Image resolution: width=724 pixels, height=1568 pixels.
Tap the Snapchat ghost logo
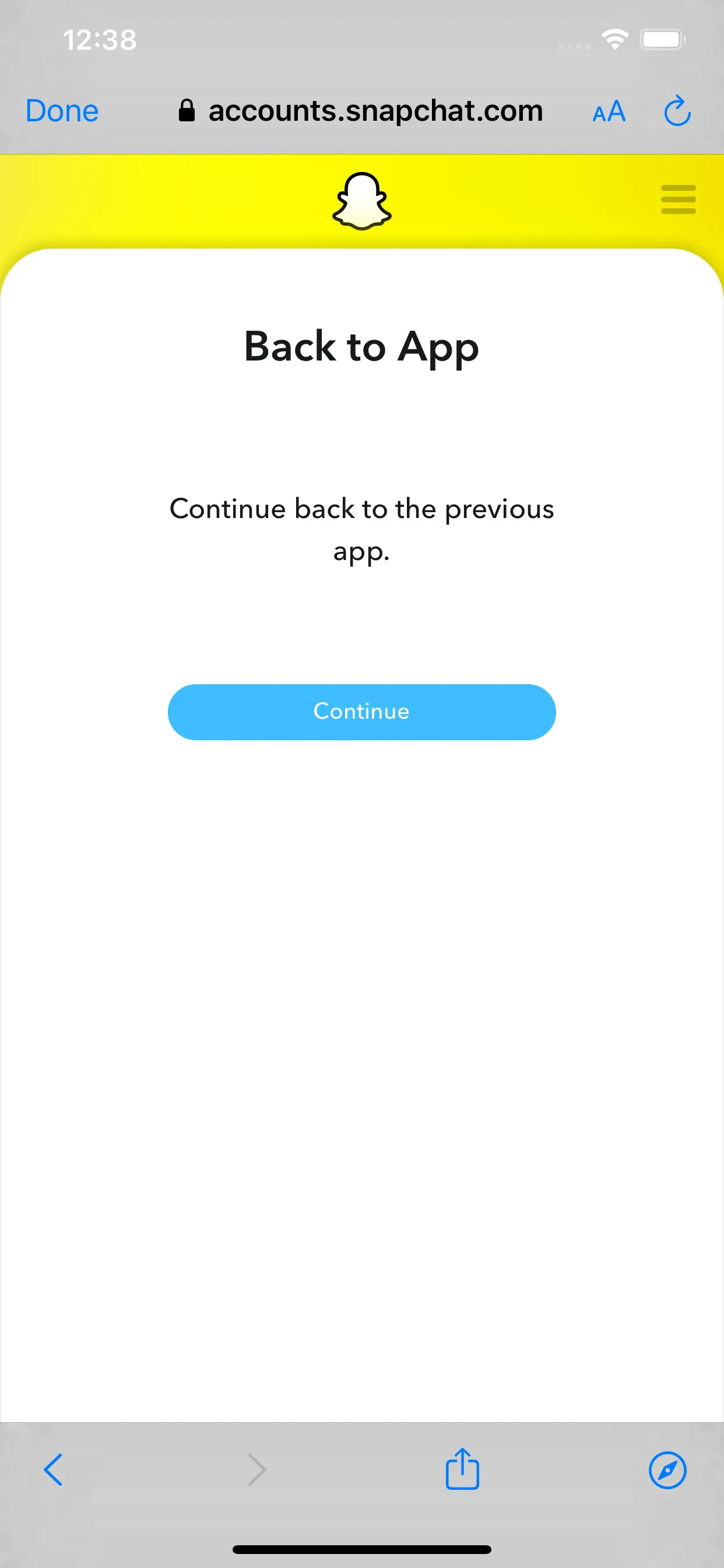pyautogui.click(x=361, y=201)
